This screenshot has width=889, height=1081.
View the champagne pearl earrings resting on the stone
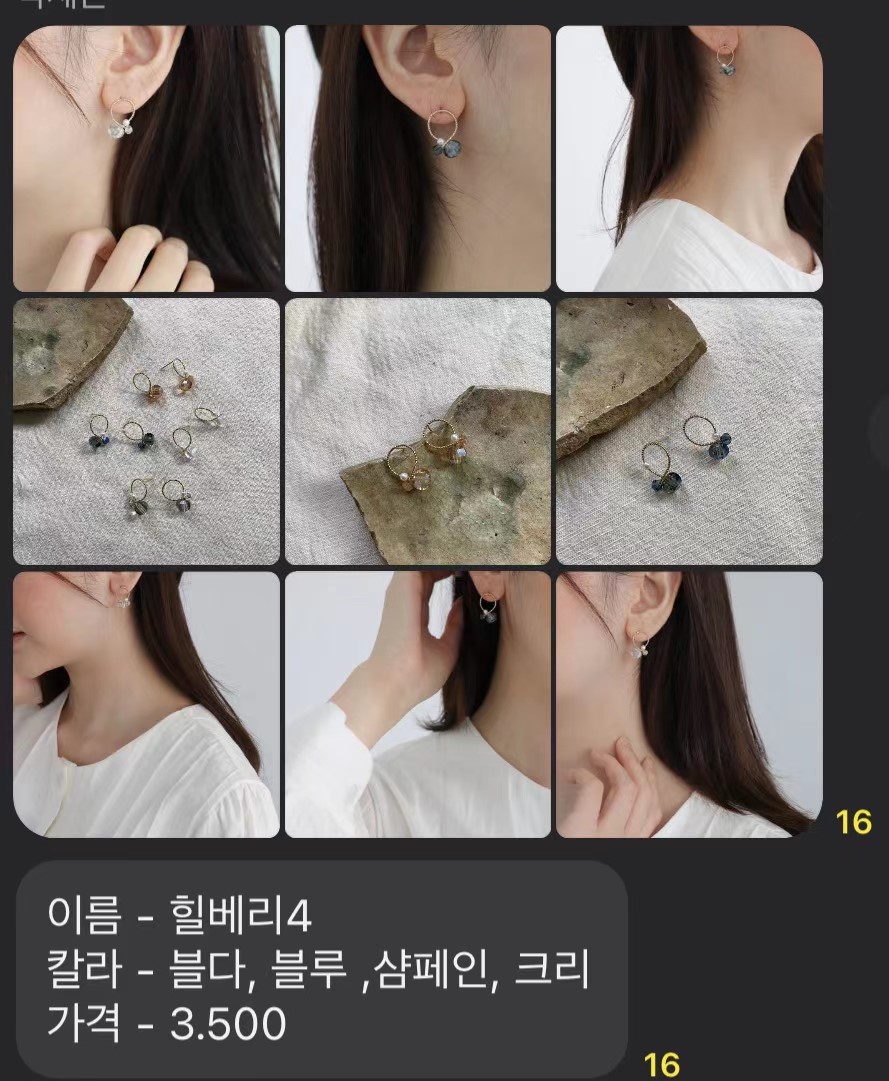pos(418,431)
